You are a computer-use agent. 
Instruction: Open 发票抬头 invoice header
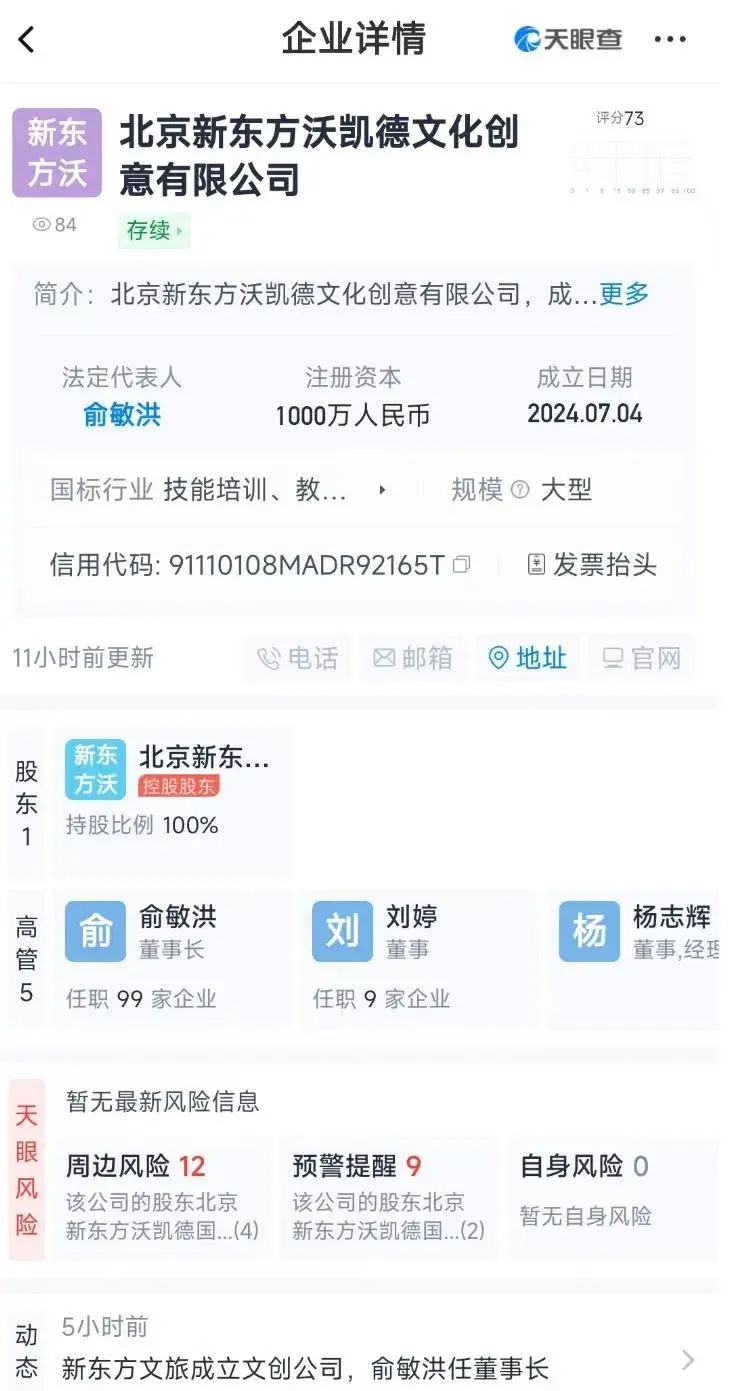coord(592,565)
